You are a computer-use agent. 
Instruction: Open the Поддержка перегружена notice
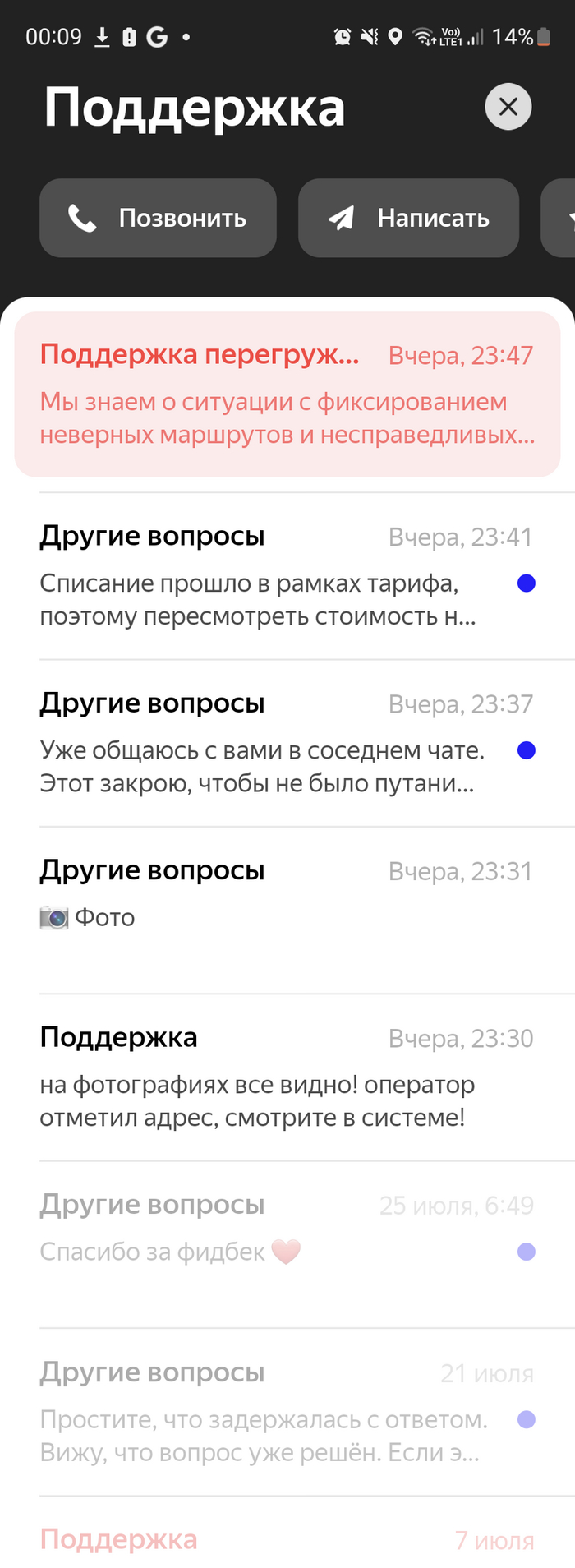287,394
